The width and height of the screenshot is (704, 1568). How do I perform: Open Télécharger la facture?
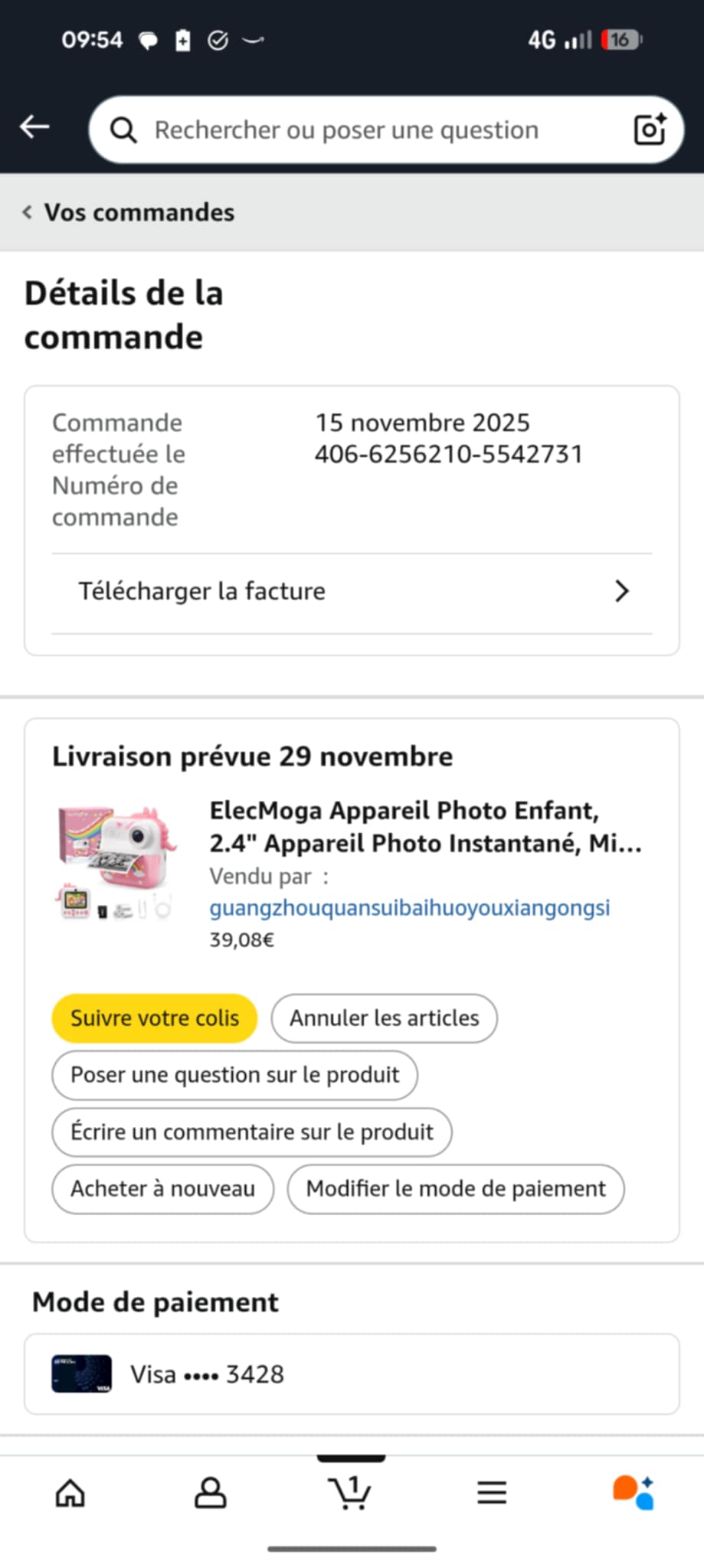click(352, 591)
